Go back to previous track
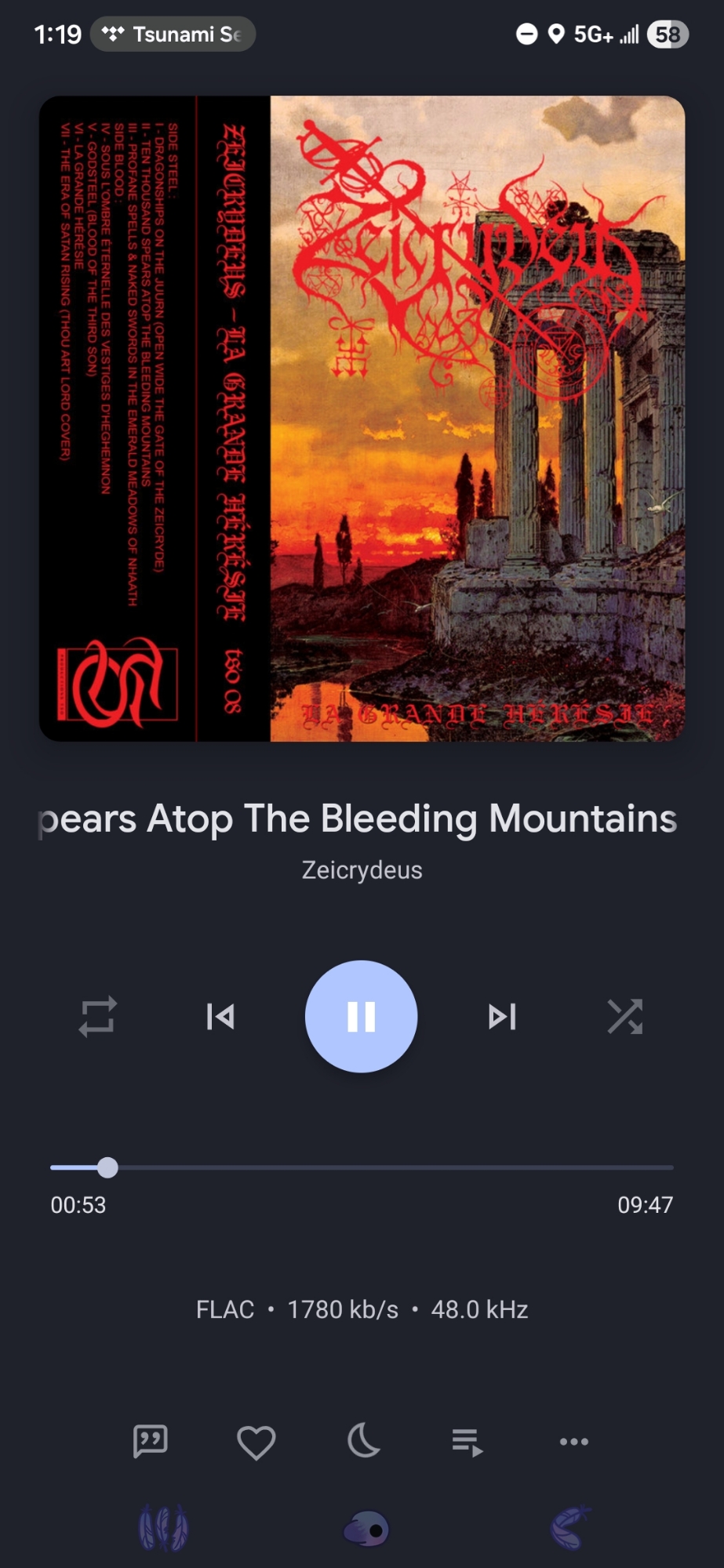 220,1016
